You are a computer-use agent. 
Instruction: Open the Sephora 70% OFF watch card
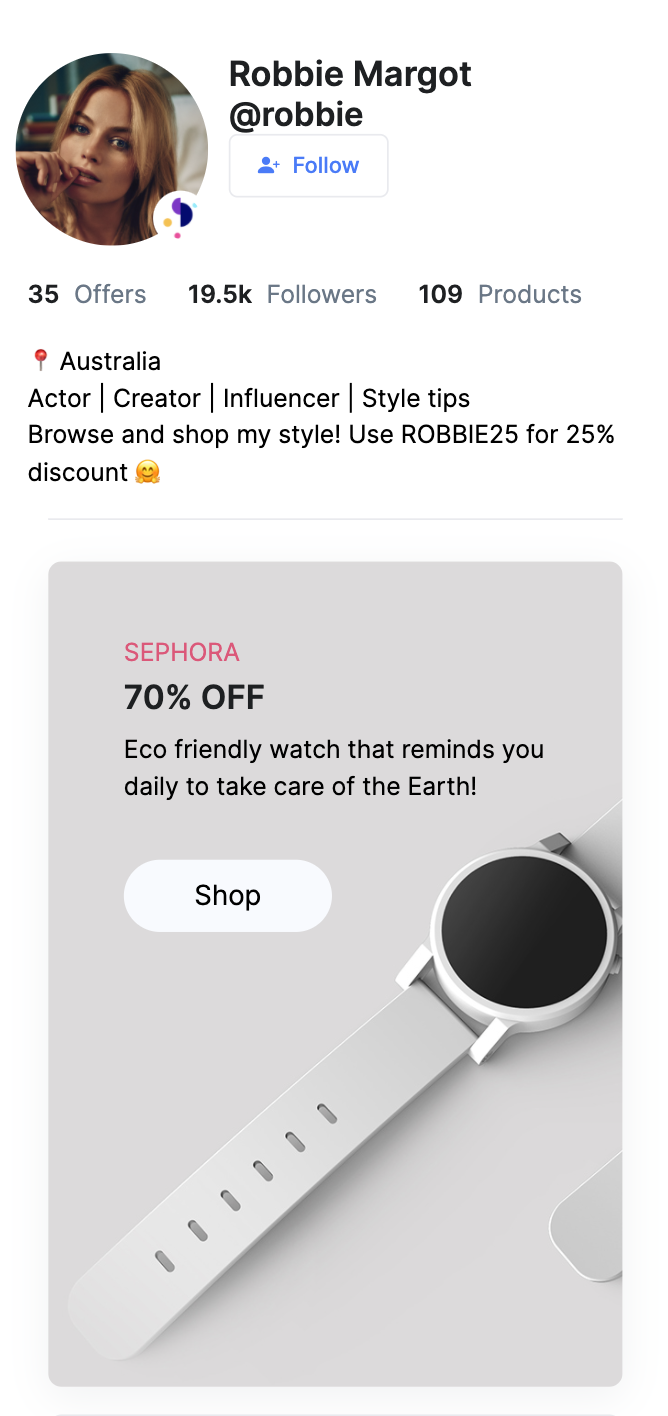[x=335, y=973]
